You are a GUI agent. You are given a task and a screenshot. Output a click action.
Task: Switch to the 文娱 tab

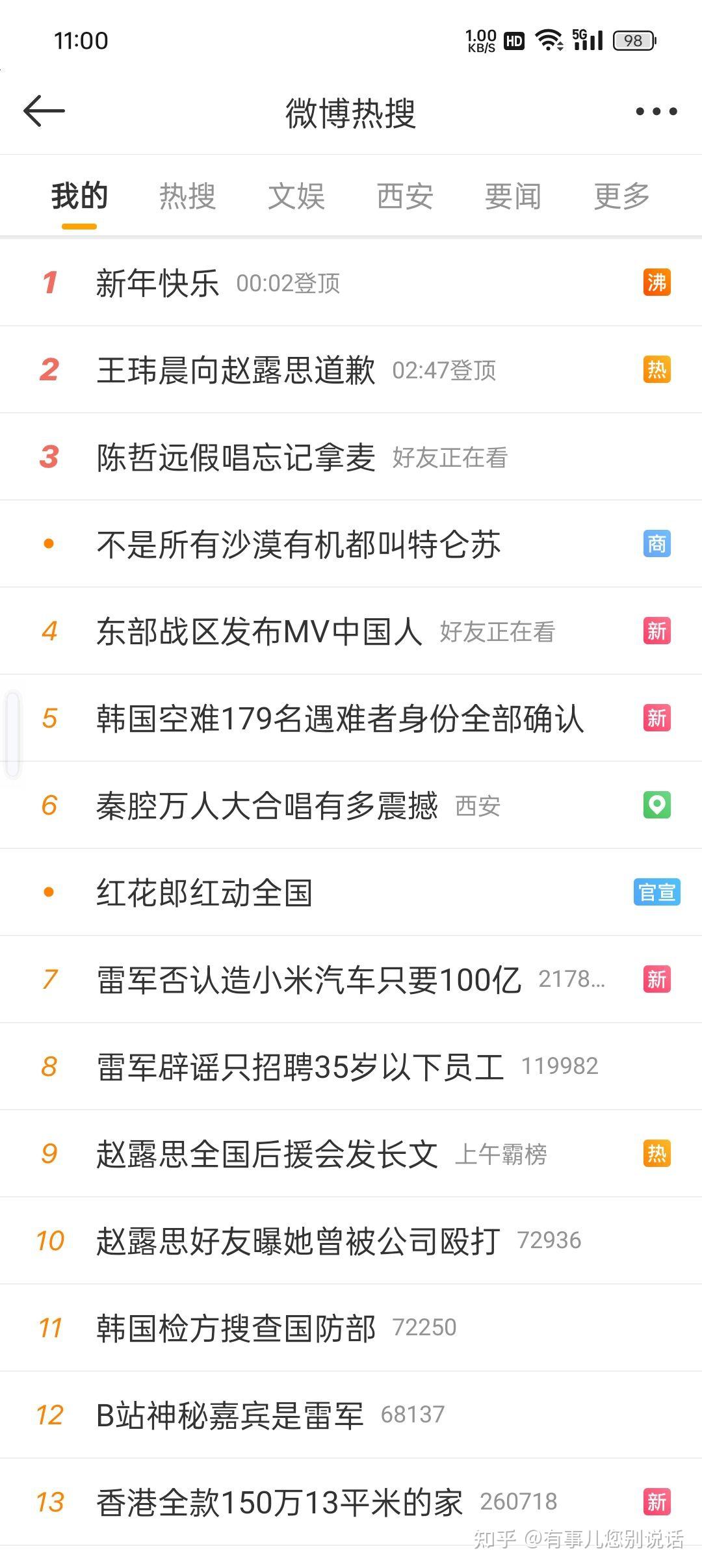(296, 196)
